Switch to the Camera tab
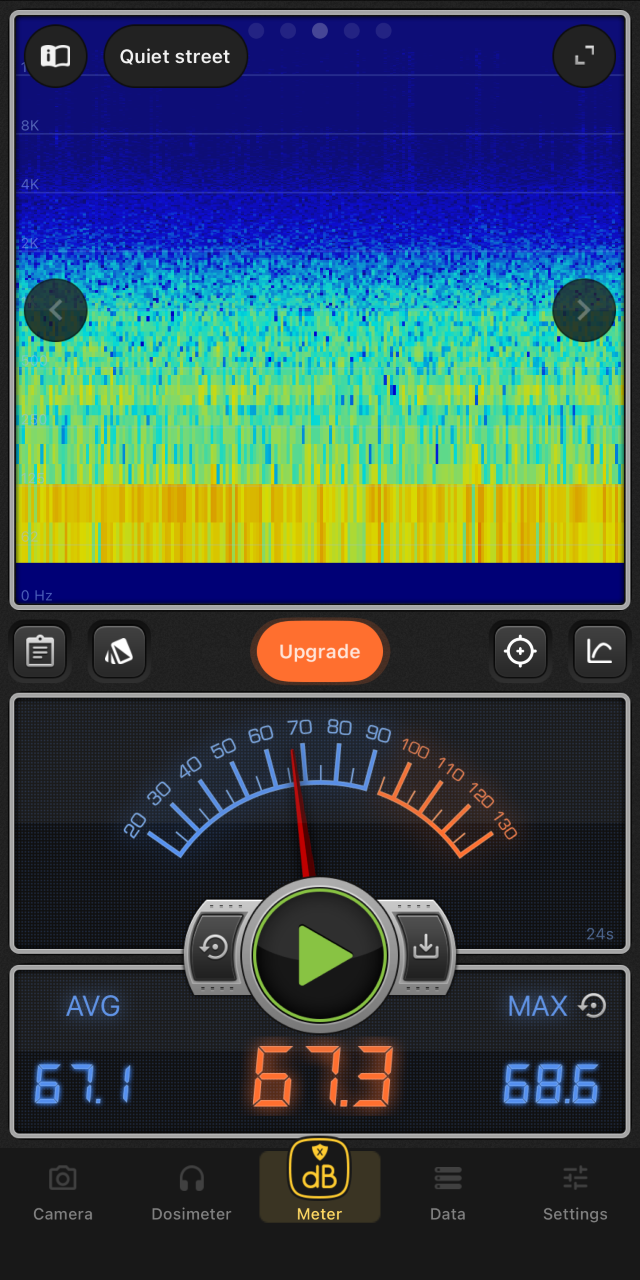Screen dimensions: 640x1280 click(63, 1193)
